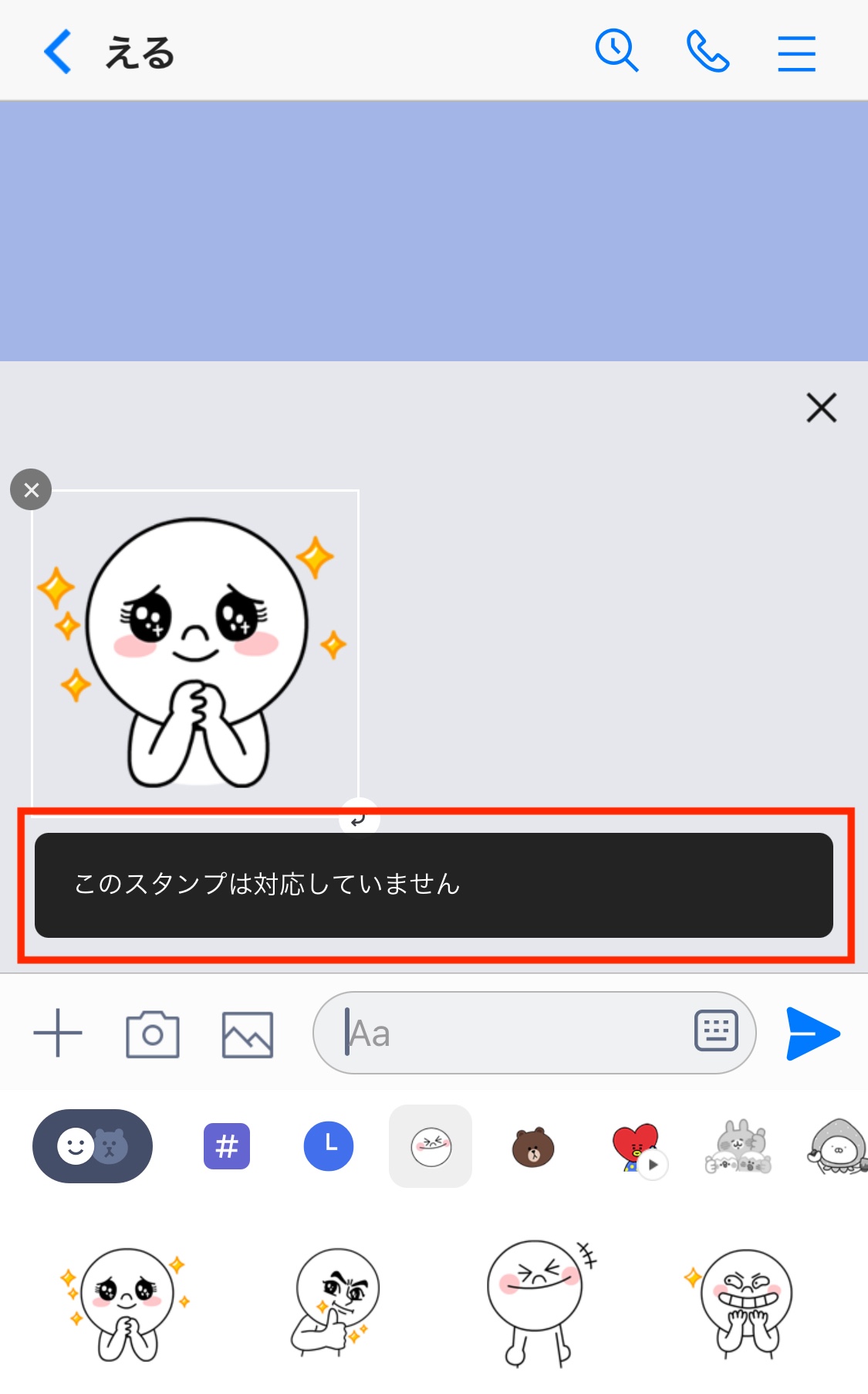
Task: Start a voice call
Action: click(x=708, y=52)
